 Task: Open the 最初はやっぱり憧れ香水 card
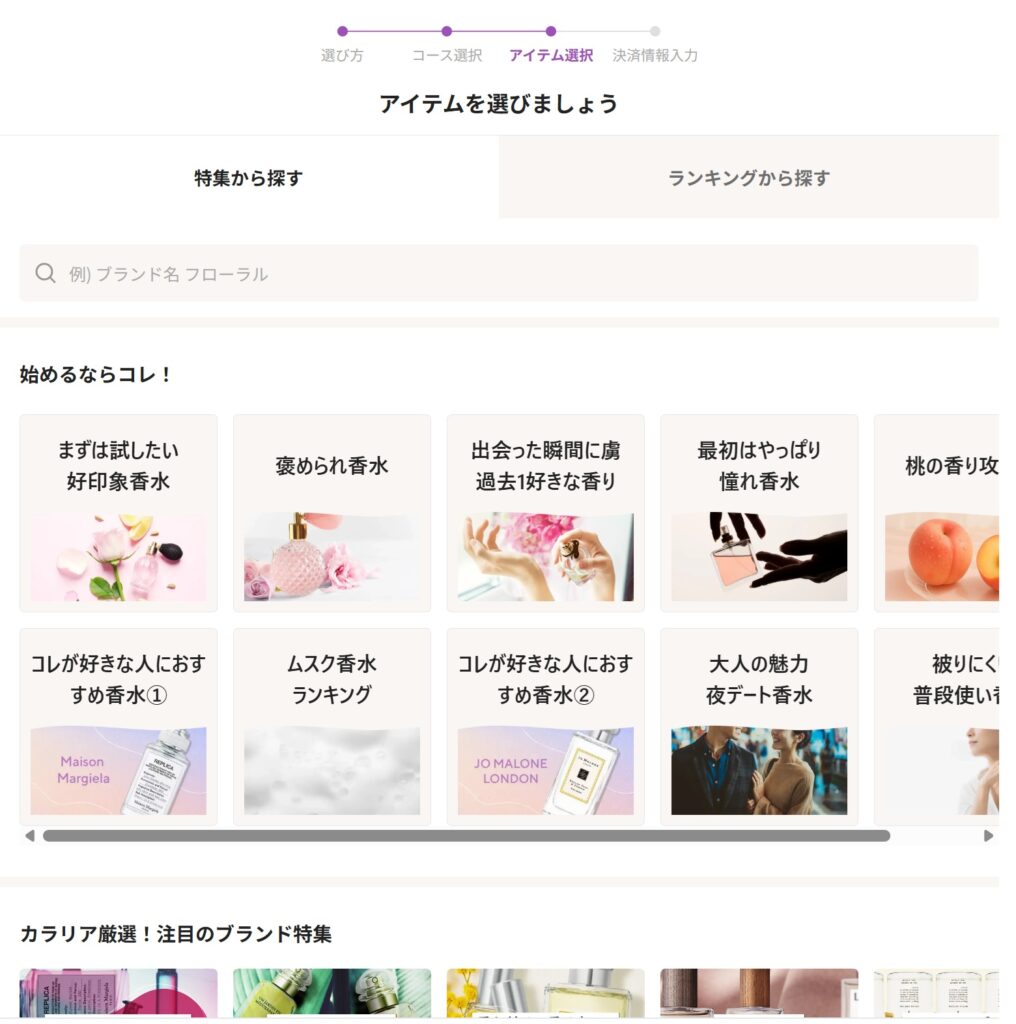point(759,512)
